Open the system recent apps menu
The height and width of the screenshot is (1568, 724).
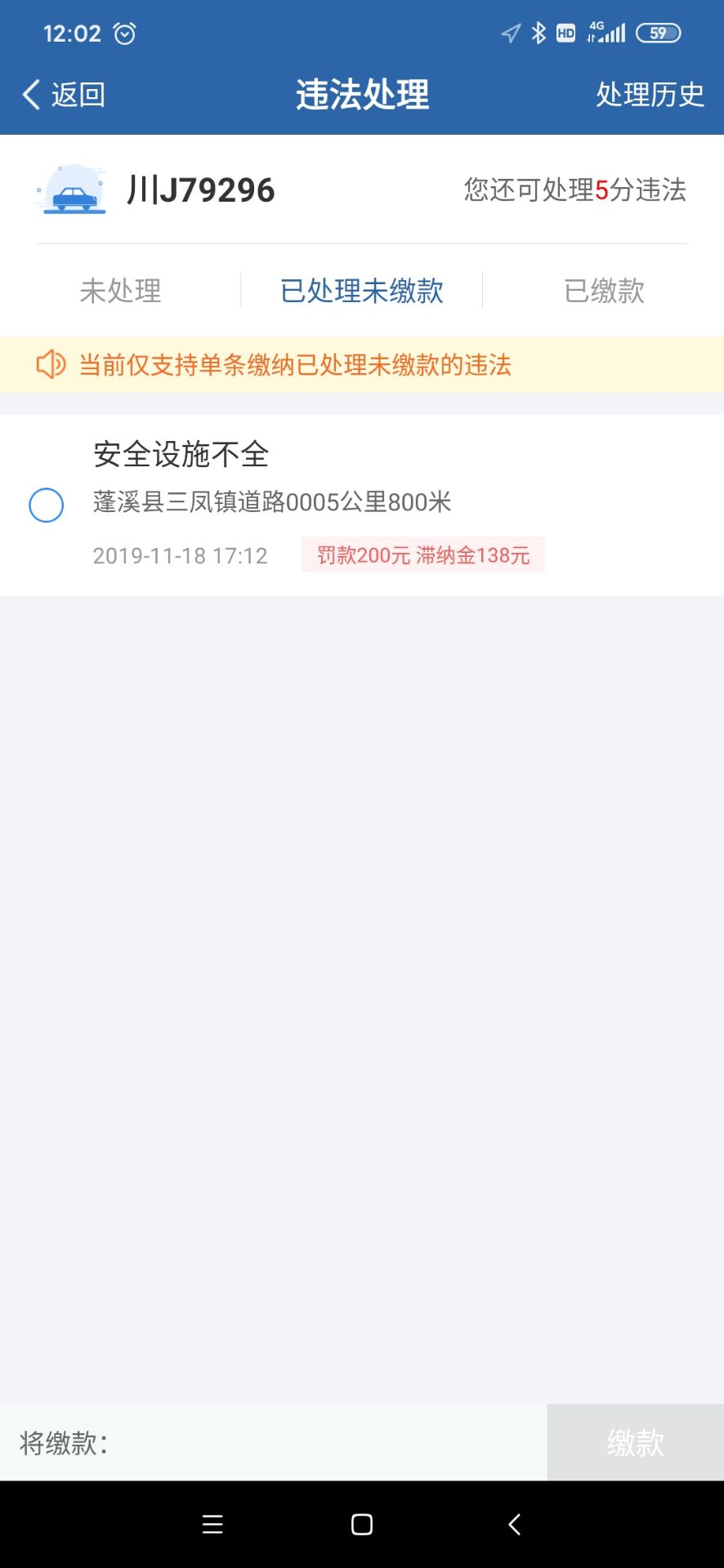(212, 1524)
